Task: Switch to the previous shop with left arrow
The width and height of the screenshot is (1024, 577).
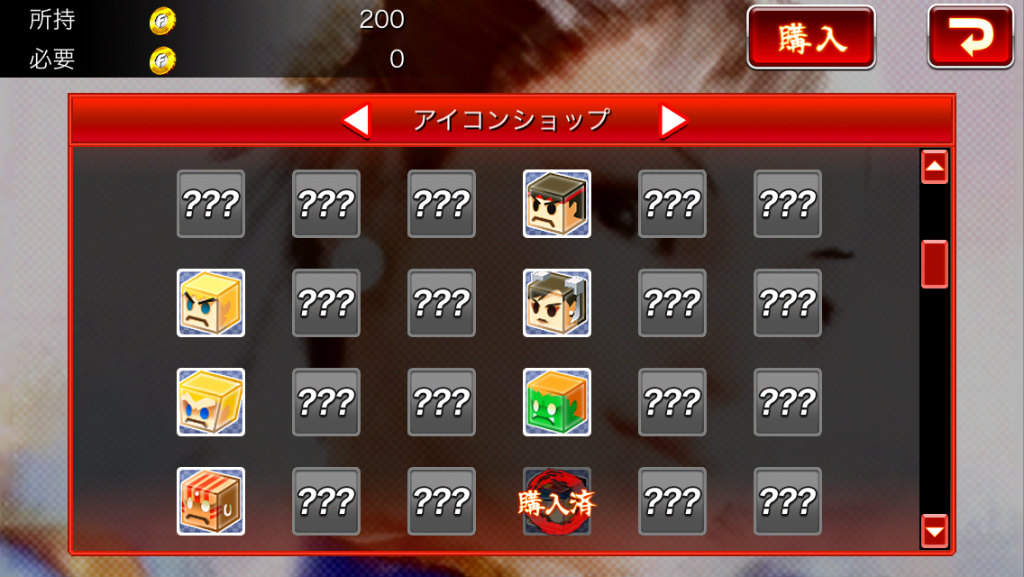Action: point(357,121)
